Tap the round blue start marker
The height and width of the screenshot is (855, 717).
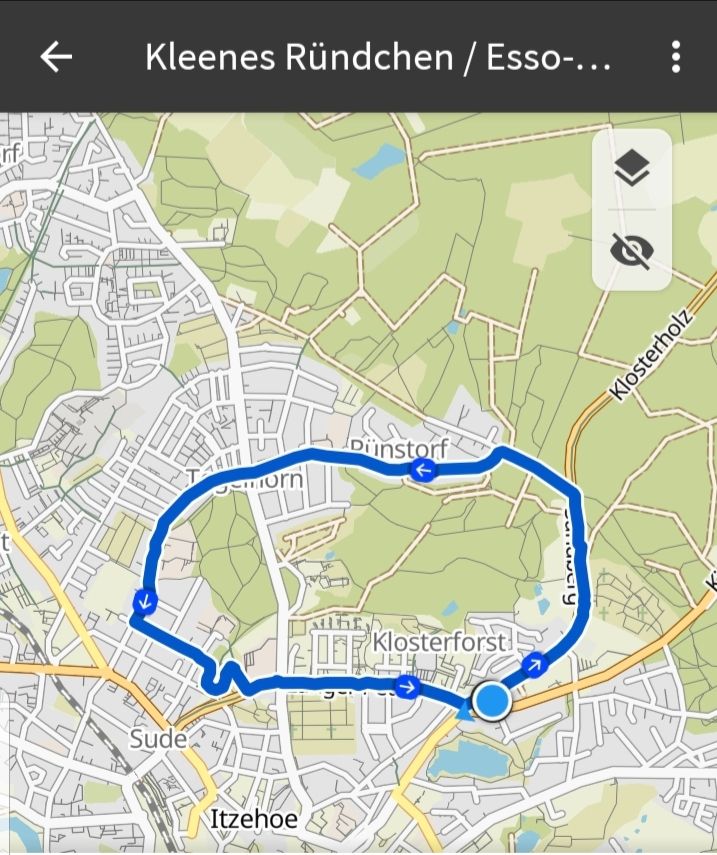[491, 701]
